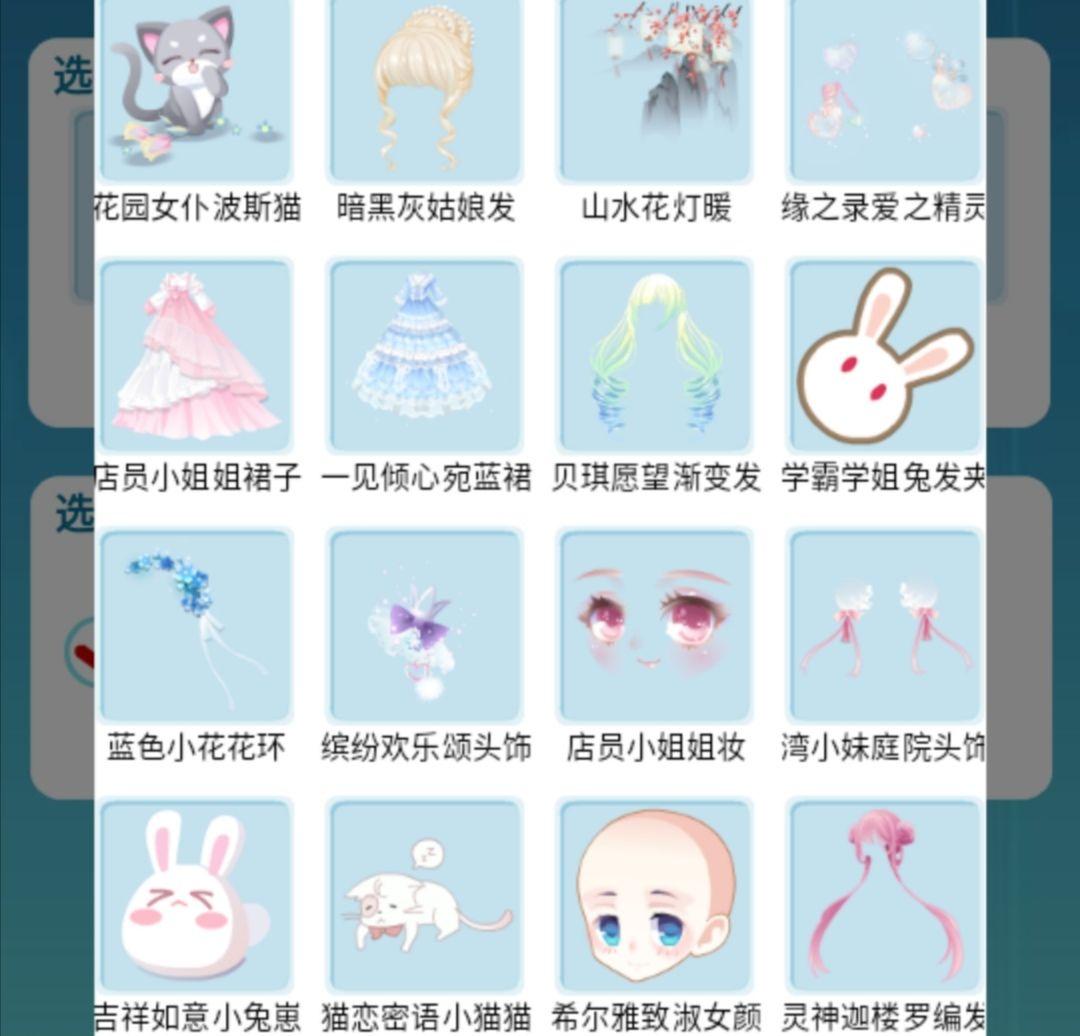Select the 花园女仆波斯猫 item
The height and width of the screenshot is (1036, 1080).
pos(196,90)
